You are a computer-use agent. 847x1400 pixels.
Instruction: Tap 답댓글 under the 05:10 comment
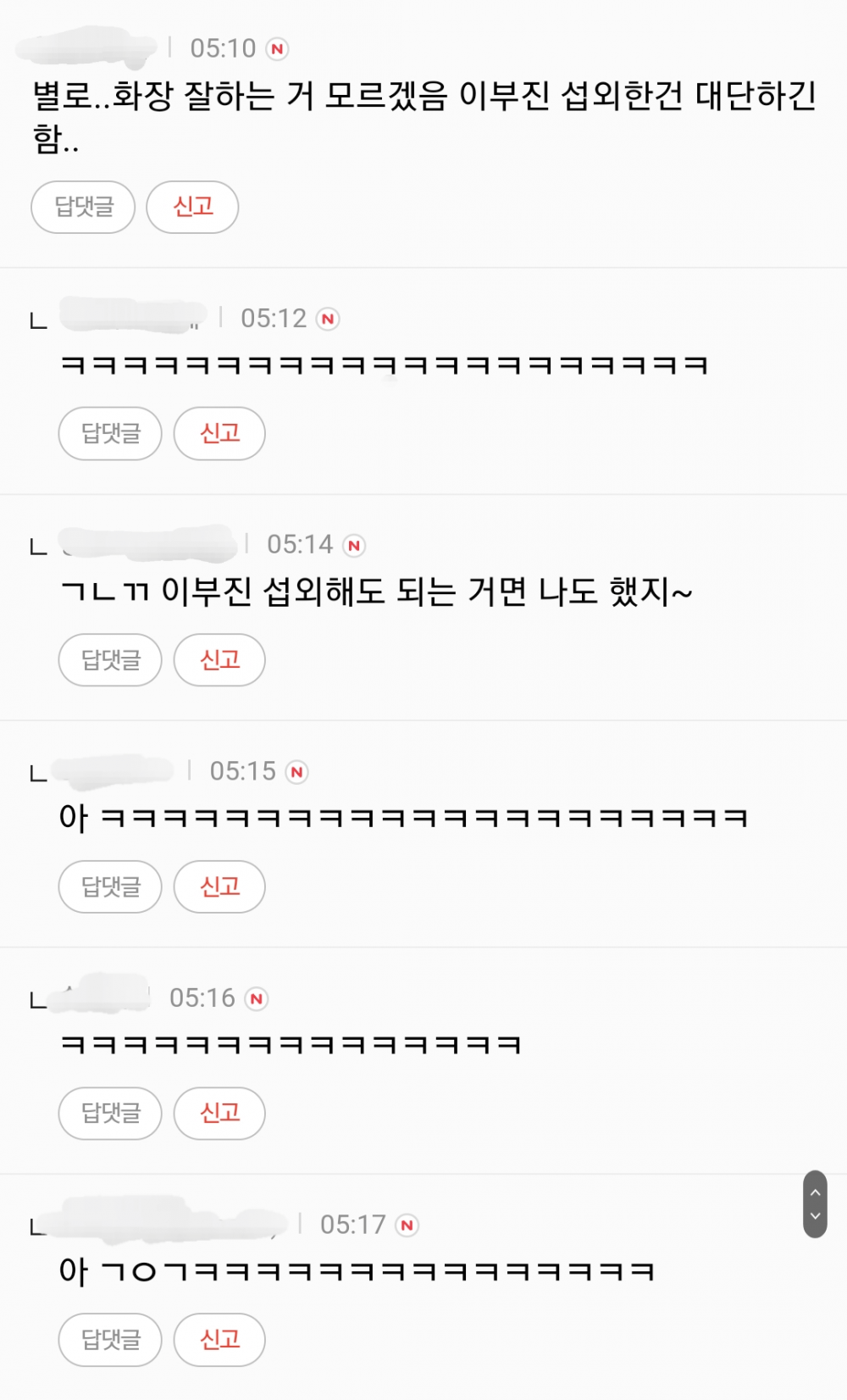pyautogui.click(x=83, y=207)
